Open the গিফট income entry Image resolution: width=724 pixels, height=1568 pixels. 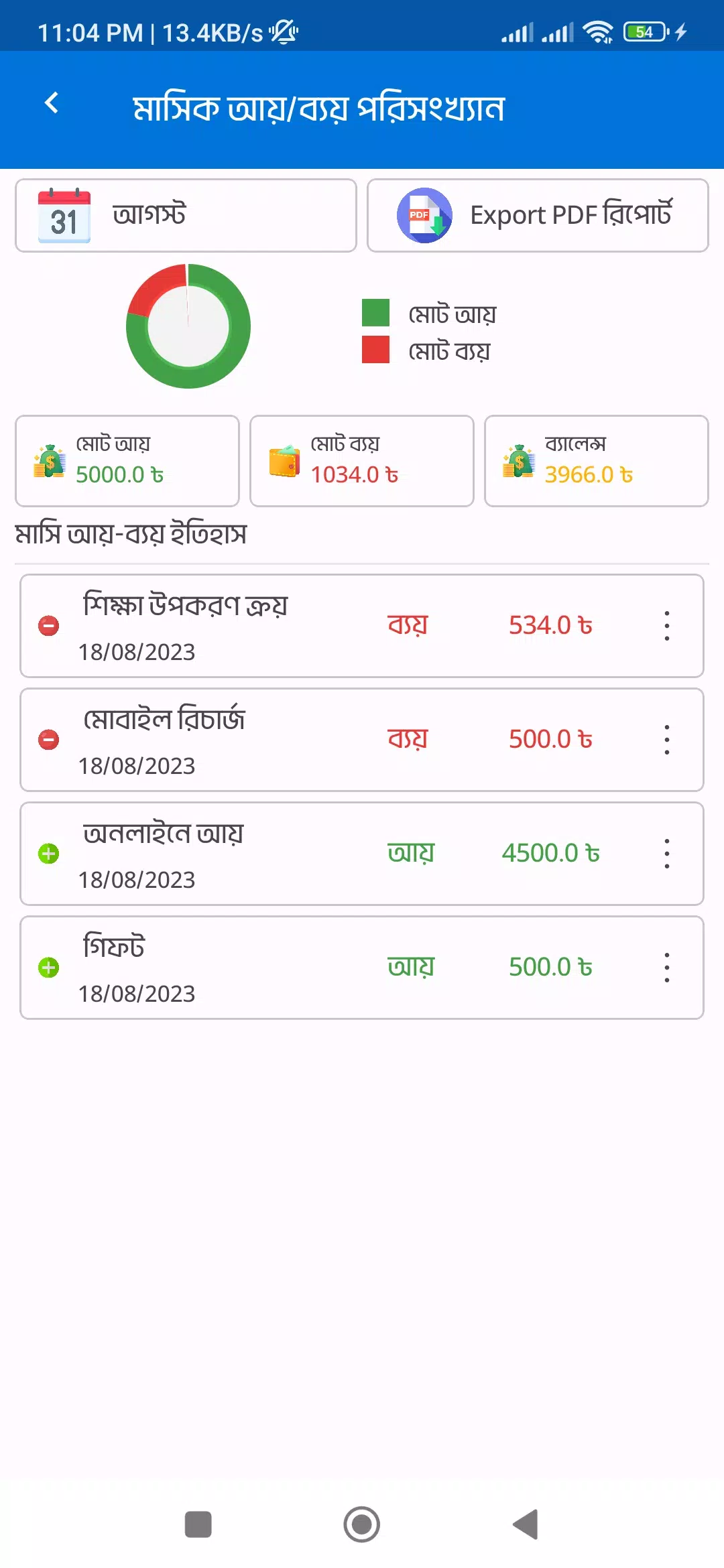click(x=362, y=968)
